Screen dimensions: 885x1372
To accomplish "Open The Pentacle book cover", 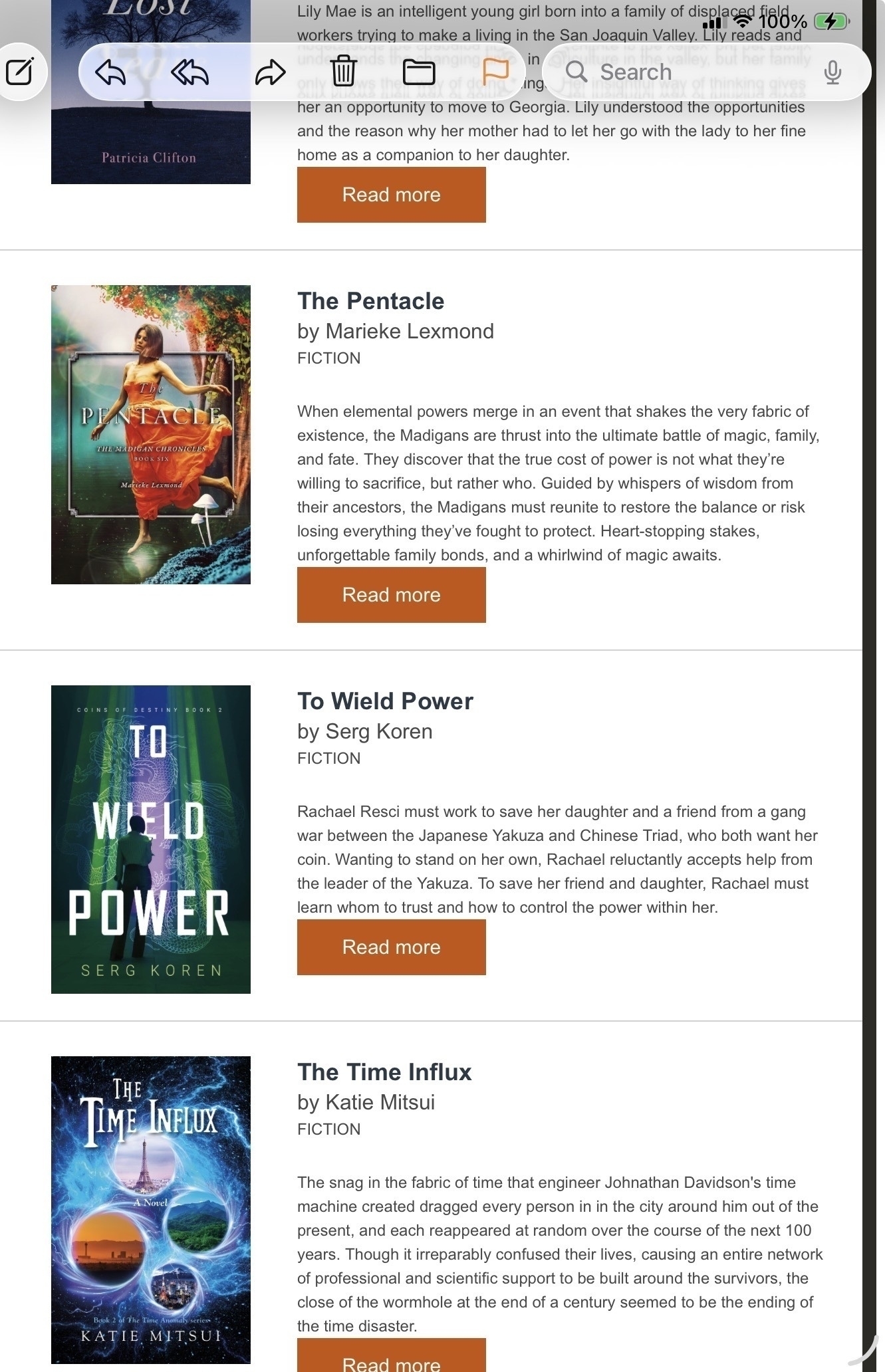I will pyautogui.click(x=151, y=435).
